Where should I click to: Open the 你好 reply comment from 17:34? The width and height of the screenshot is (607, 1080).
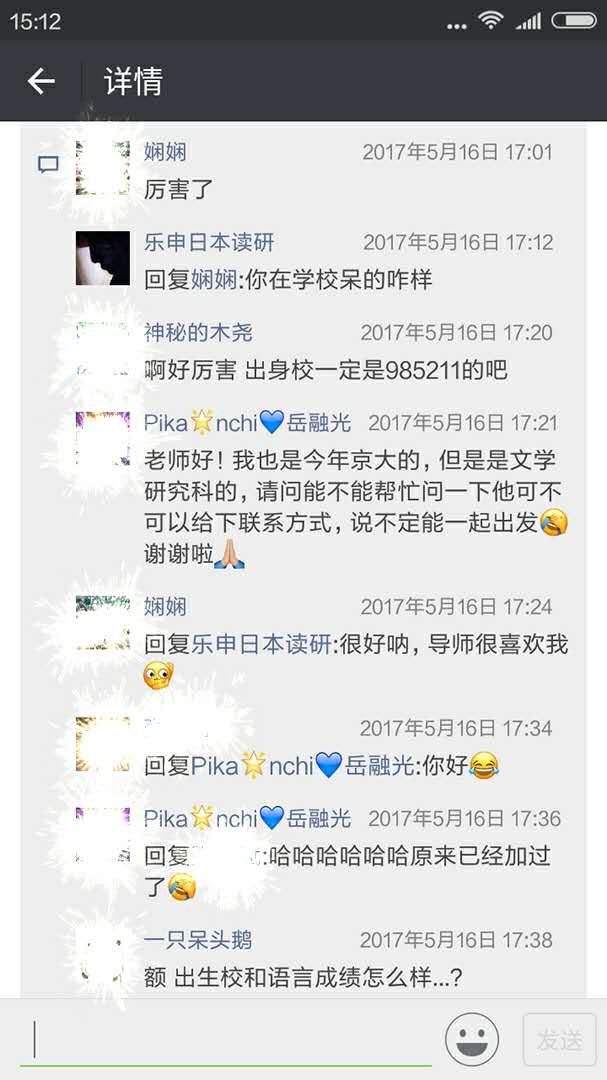coord(322,766)
